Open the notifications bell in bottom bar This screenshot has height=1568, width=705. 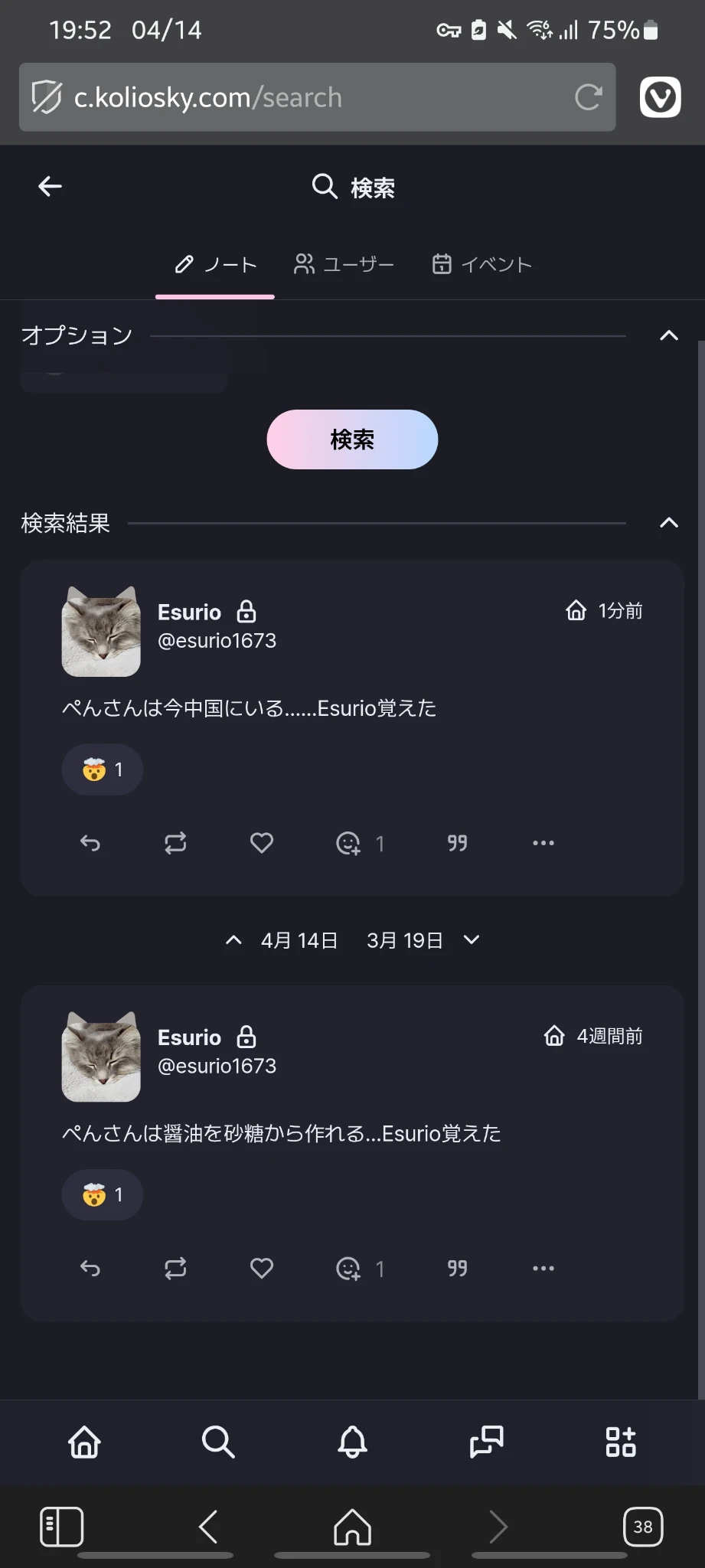(352, 1442)
